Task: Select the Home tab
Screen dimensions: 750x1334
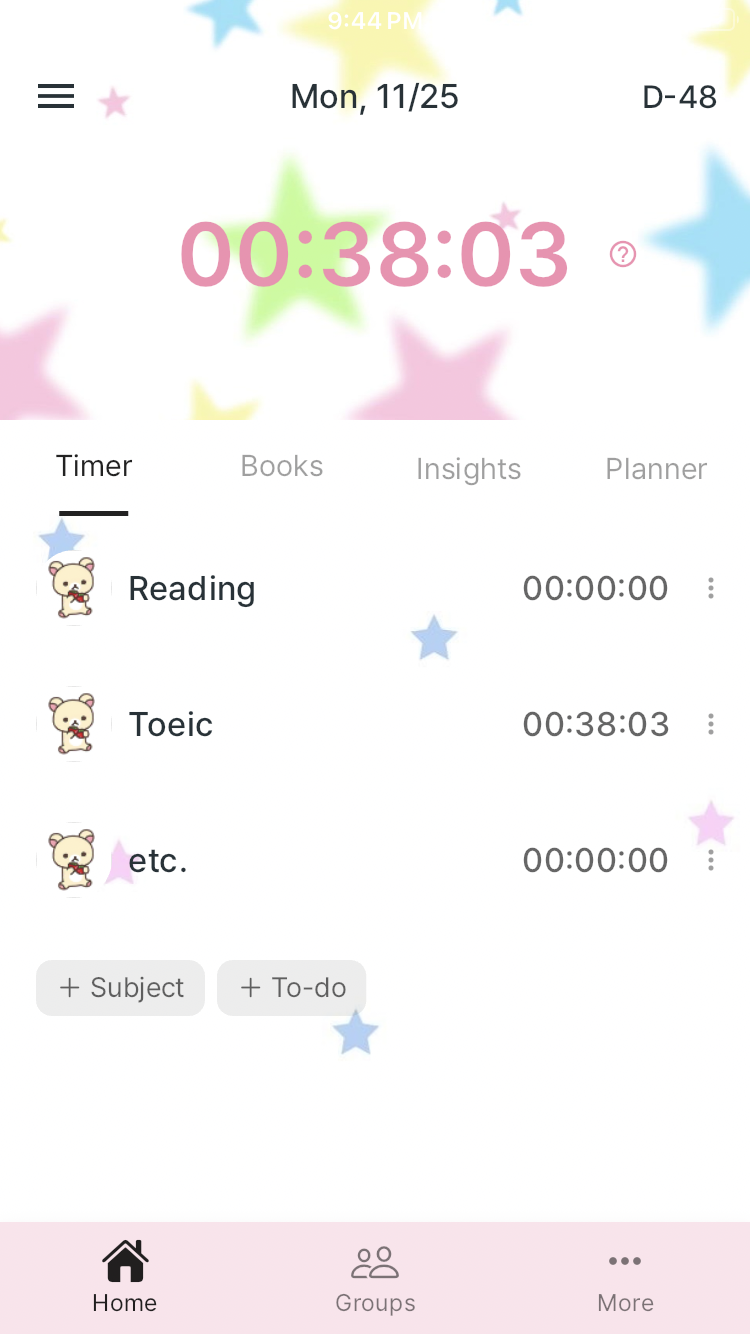Action: [125, 1278]
